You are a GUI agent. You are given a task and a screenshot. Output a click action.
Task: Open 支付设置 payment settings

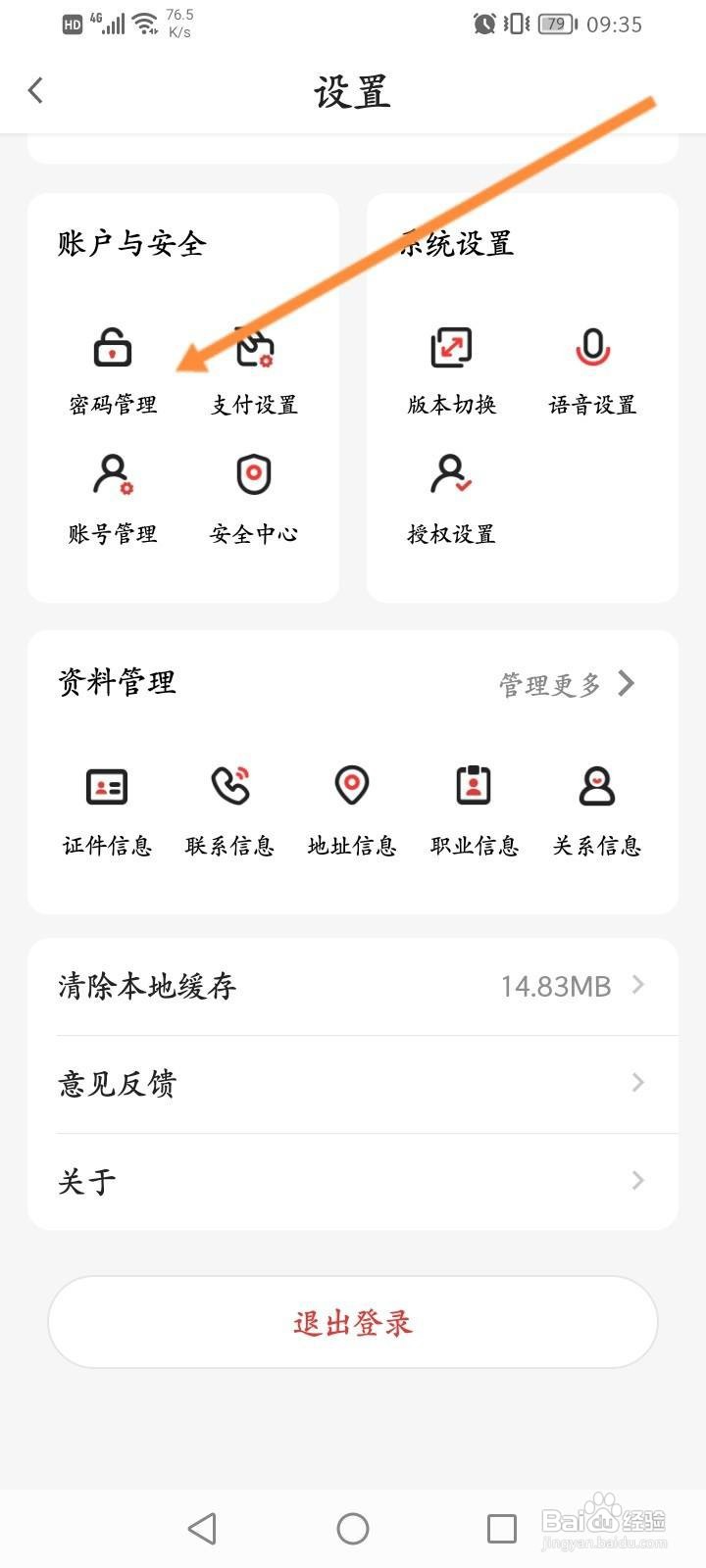[x=255, y=372]
